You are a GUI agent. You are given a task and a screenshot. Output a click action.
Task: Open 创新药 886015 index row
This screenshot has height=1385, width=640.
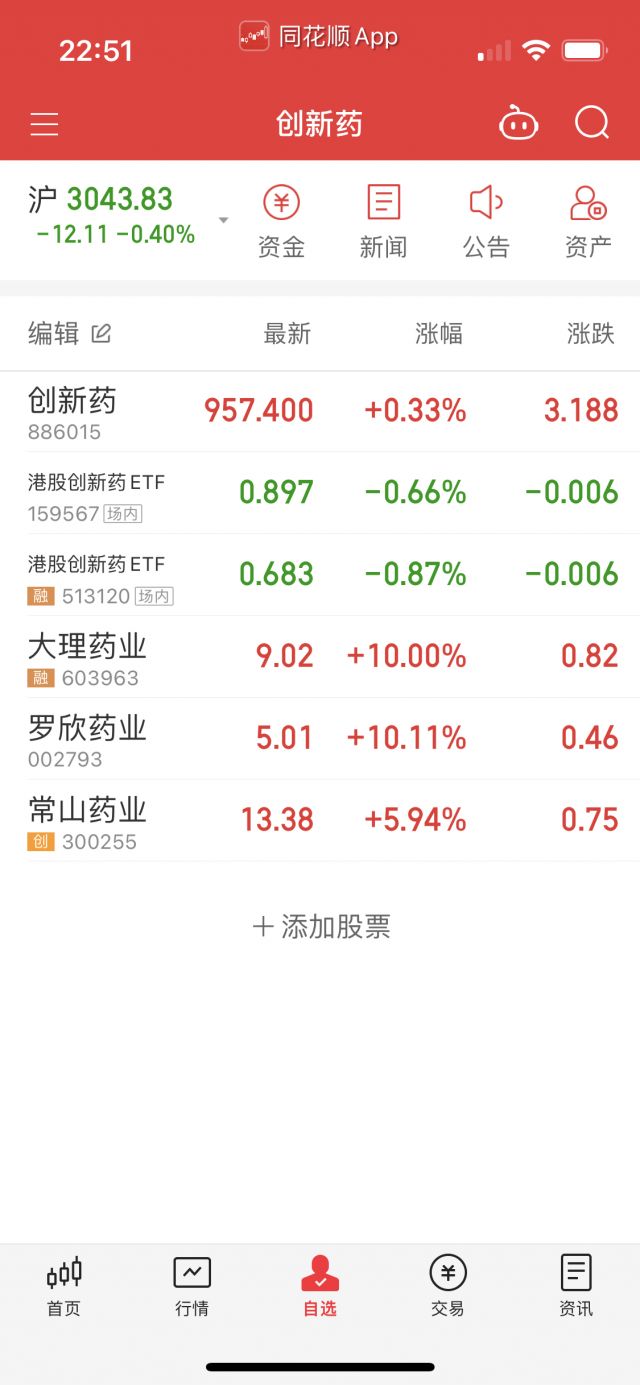pyautogui.click(x=320, y=412)
